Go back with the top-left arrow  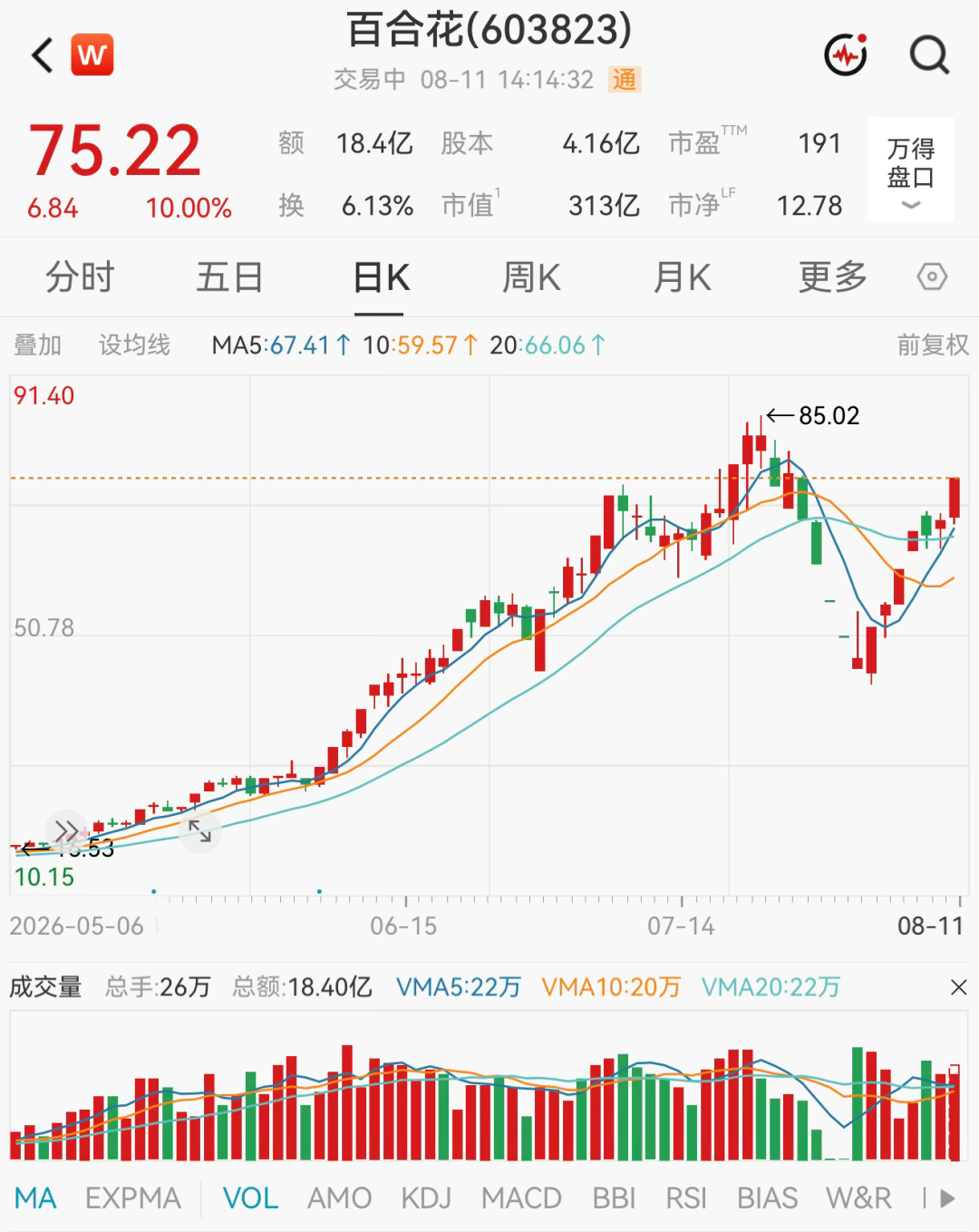click(42, 55)
